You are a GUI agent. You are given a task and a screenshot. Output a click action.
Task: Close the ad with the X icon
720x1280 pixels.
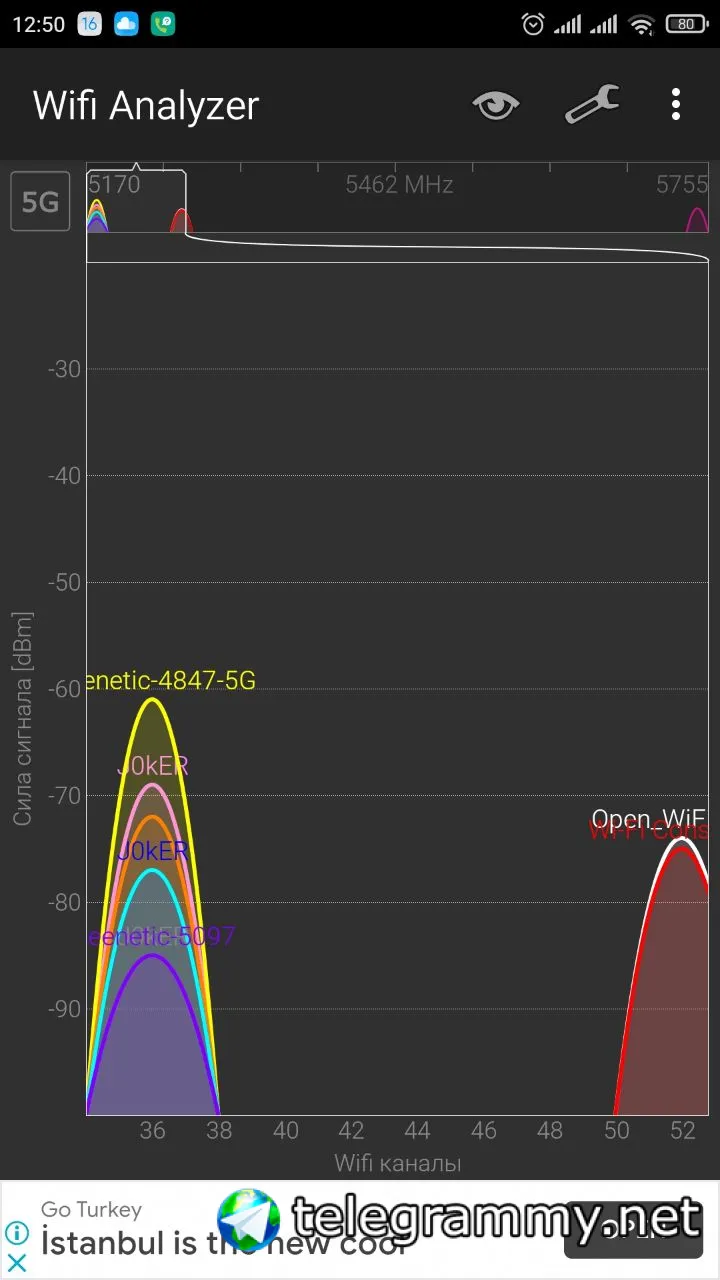click(17, 1263)
